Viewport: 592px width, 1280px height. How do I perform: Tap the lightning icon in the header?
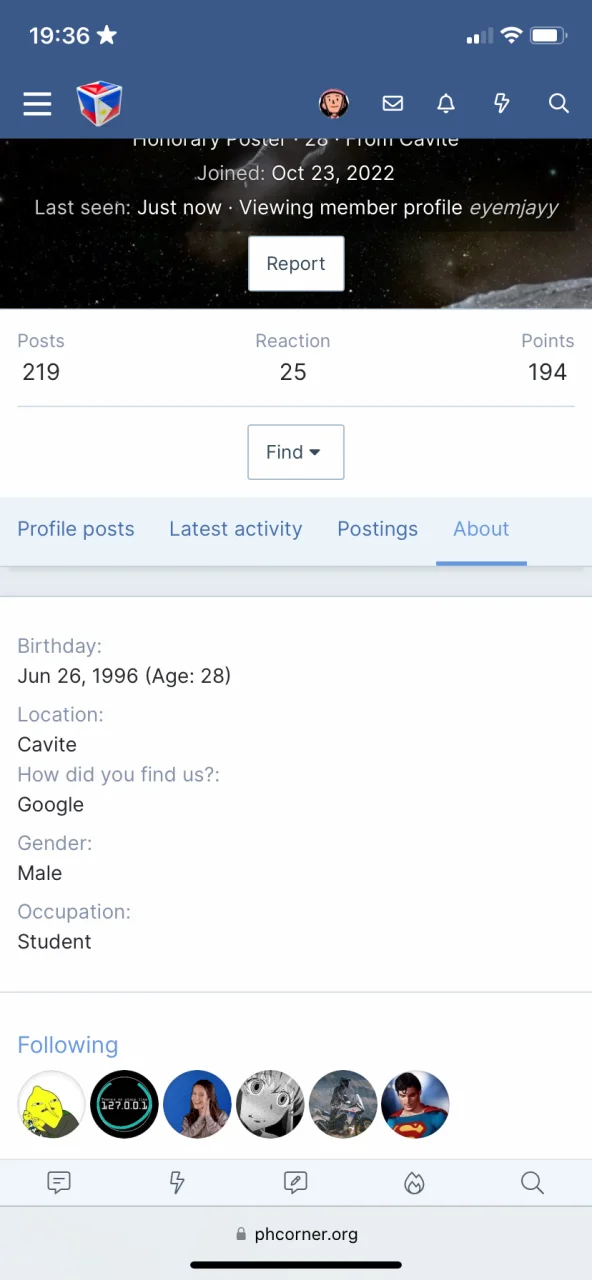point(502,103)
